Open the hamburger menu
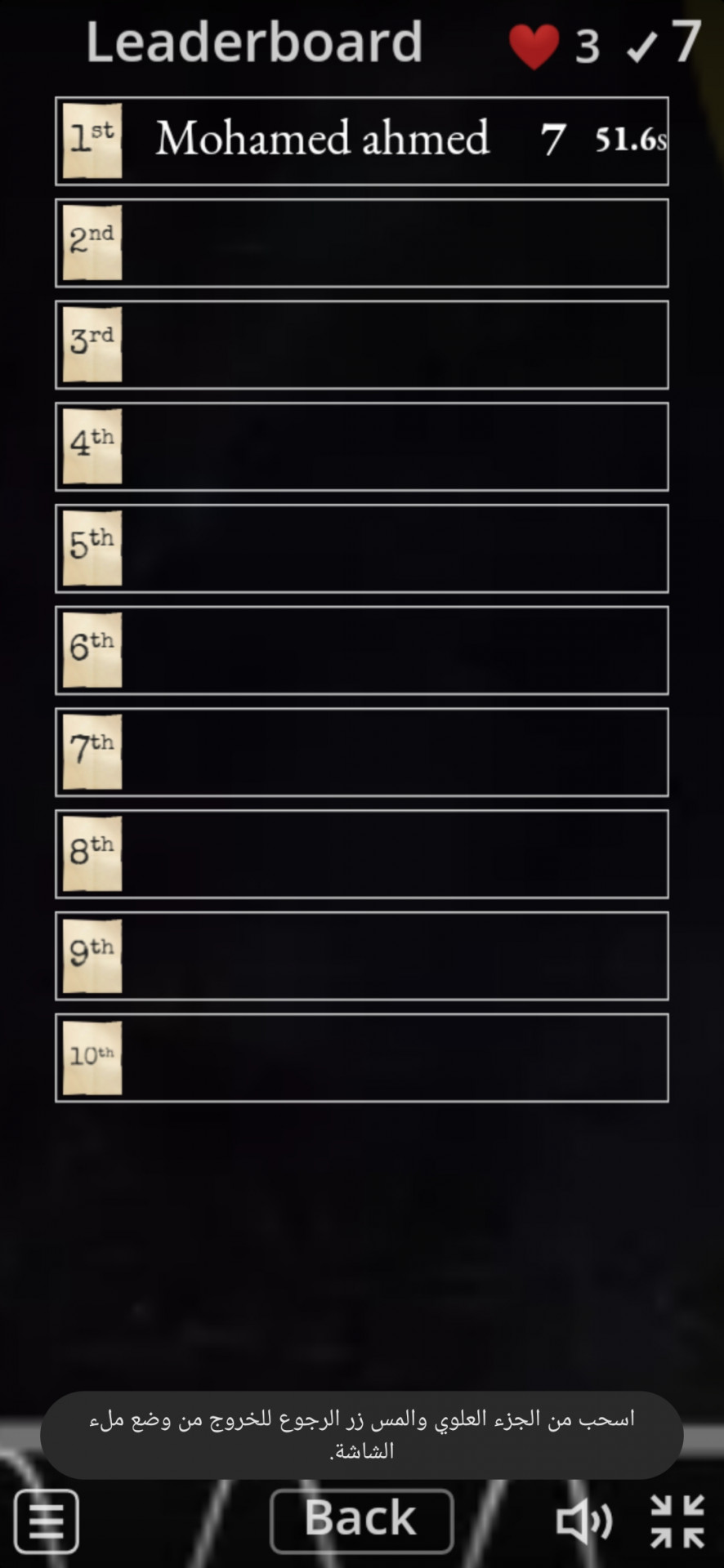 coord(47,1521)
